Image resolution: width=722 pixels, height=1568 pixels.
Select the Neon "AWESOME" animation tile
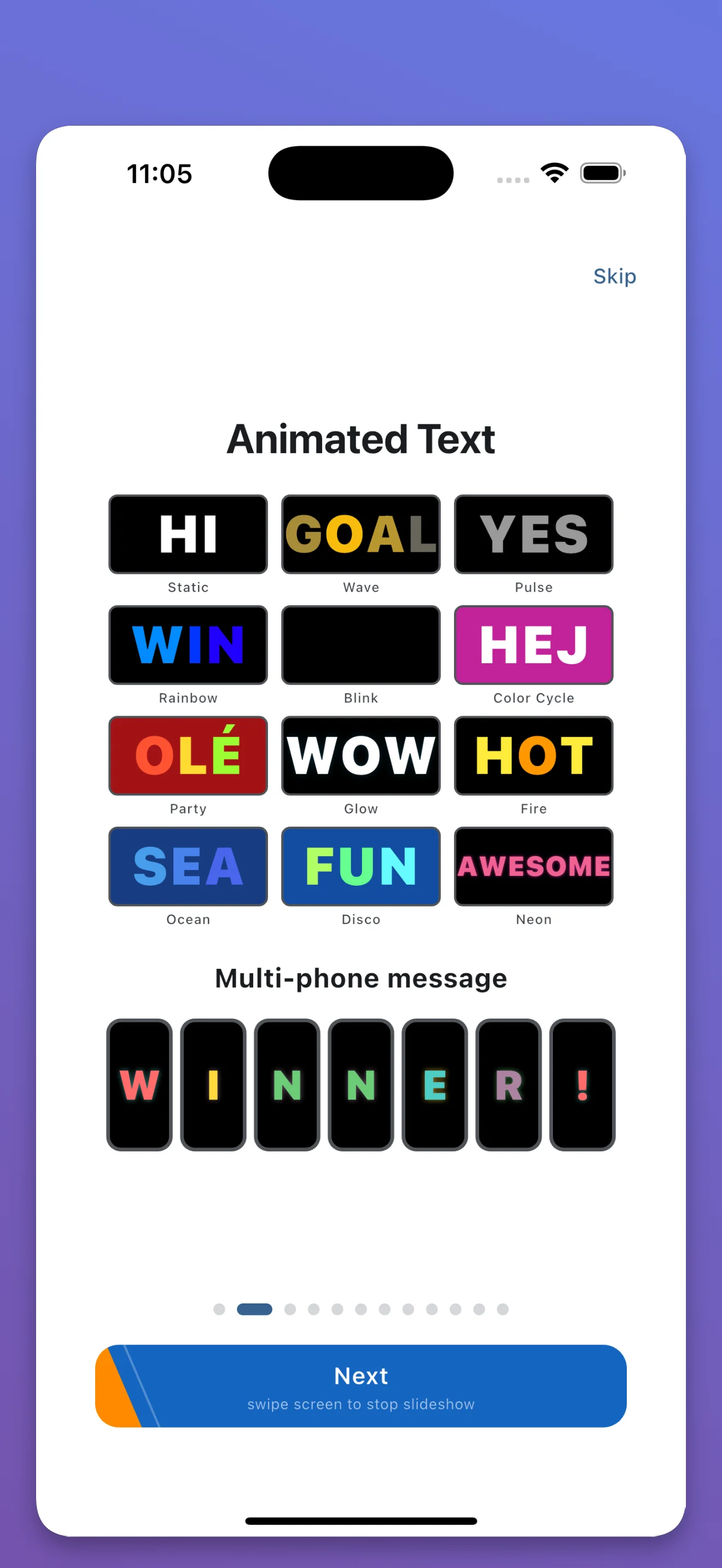pos(533,866)
